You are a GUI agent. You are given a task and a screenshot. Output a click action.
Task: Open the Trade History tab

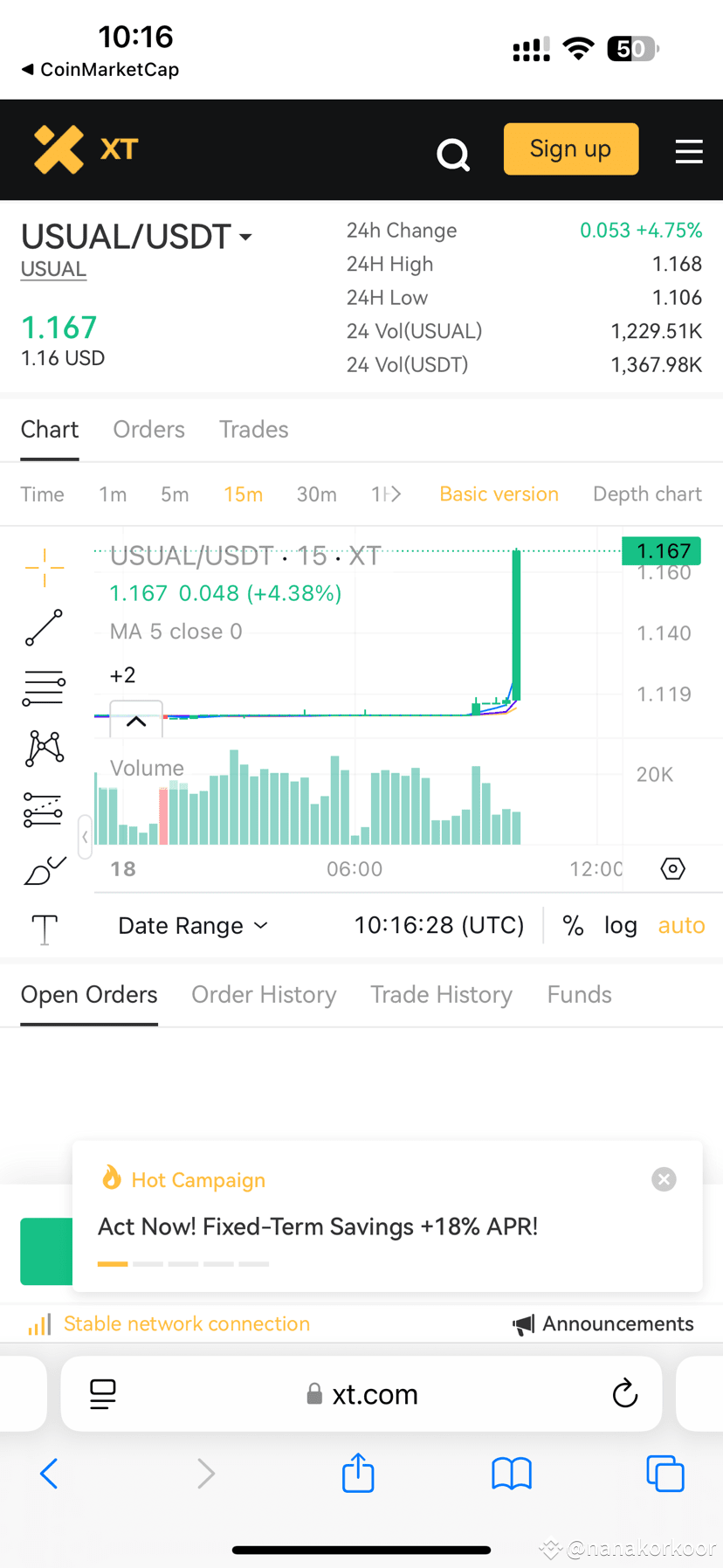(441, 995)
